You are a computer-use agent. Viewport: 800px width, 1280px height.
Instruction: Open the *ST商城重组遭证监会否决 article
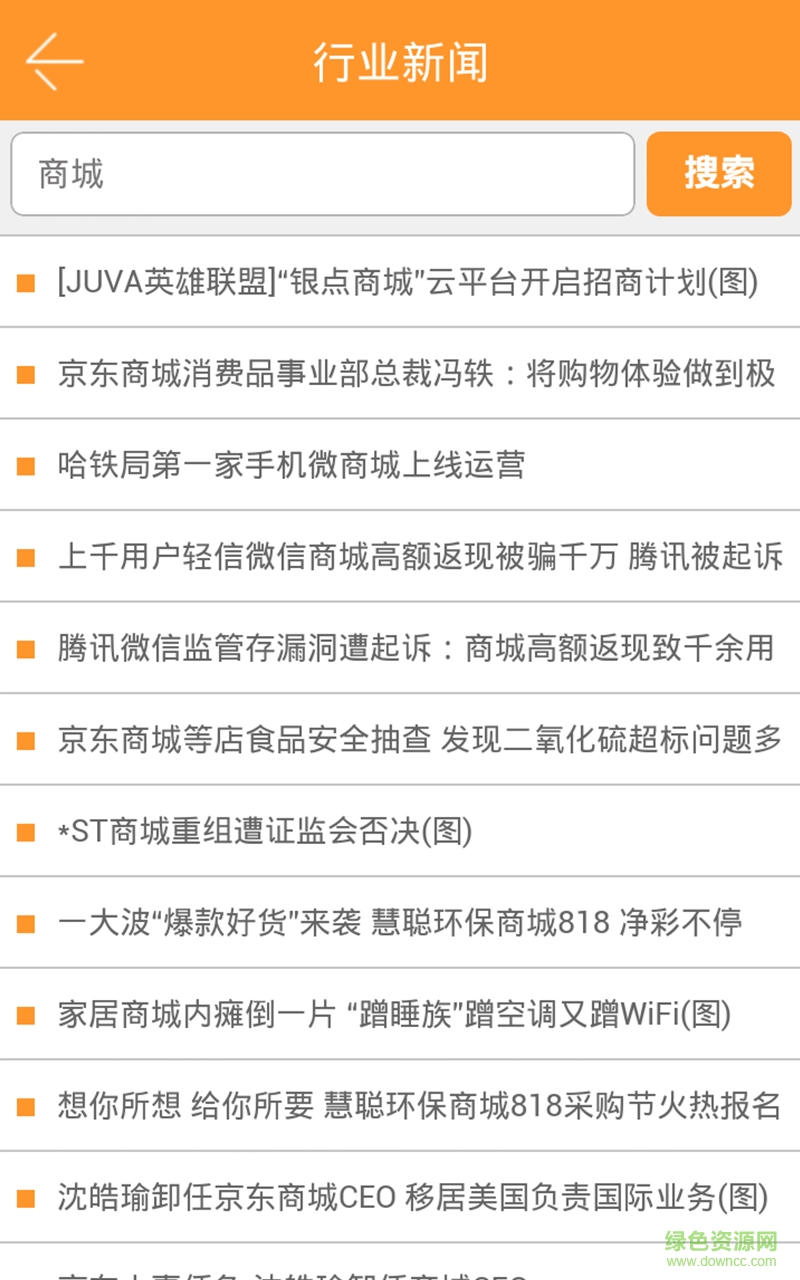pyautogui.click(x=265, y=832)
